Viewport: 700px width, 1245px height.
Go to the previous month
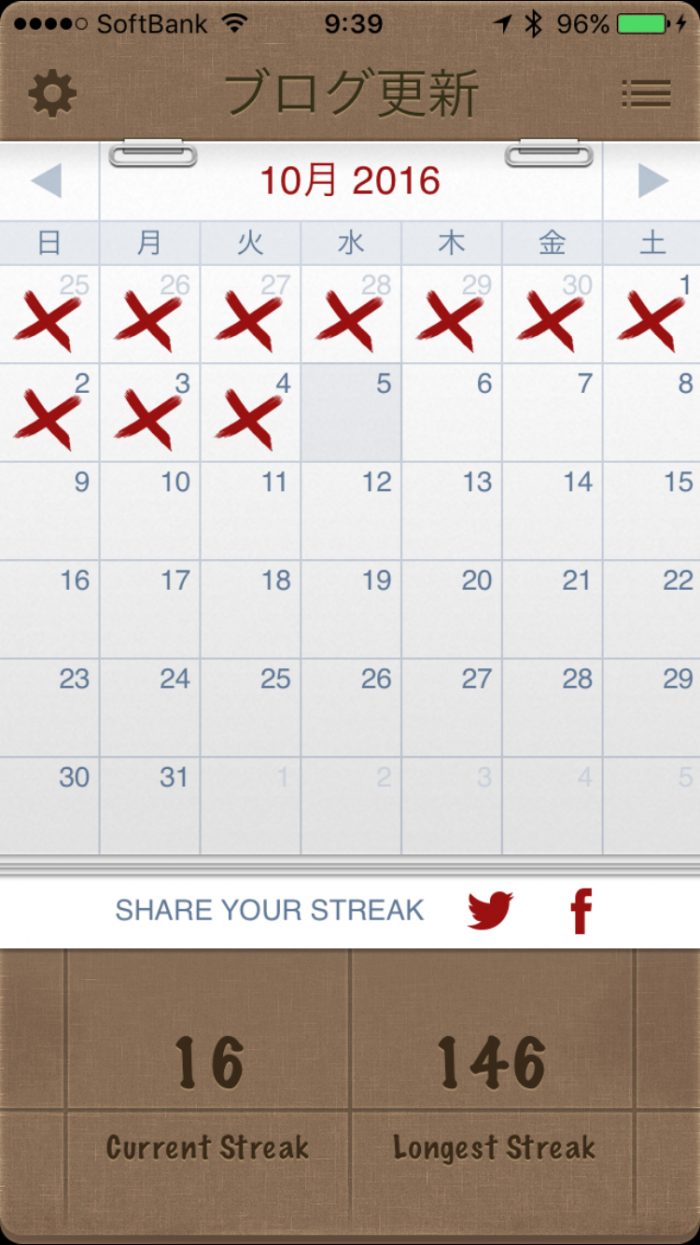(47, 181)
